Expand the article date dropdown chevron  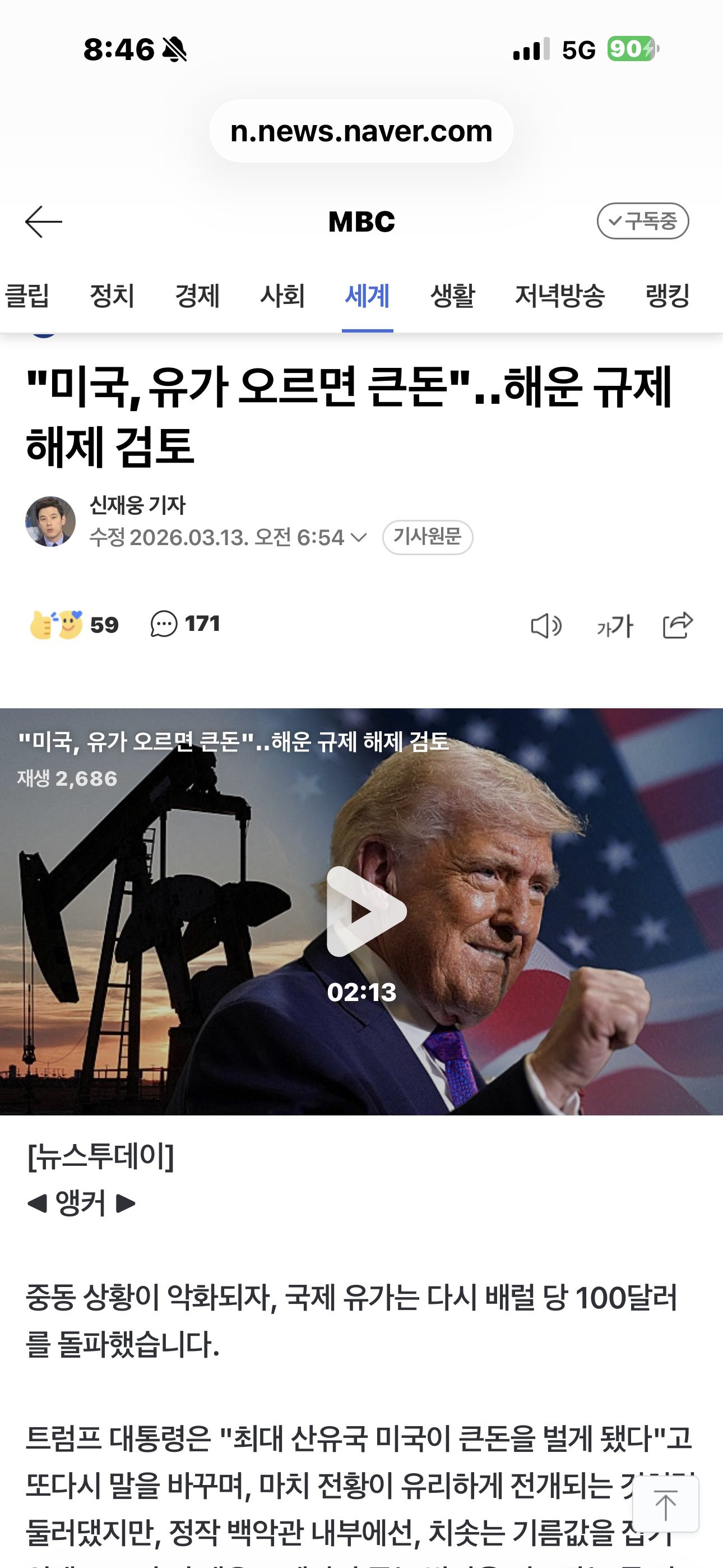(x=359, y=537)
